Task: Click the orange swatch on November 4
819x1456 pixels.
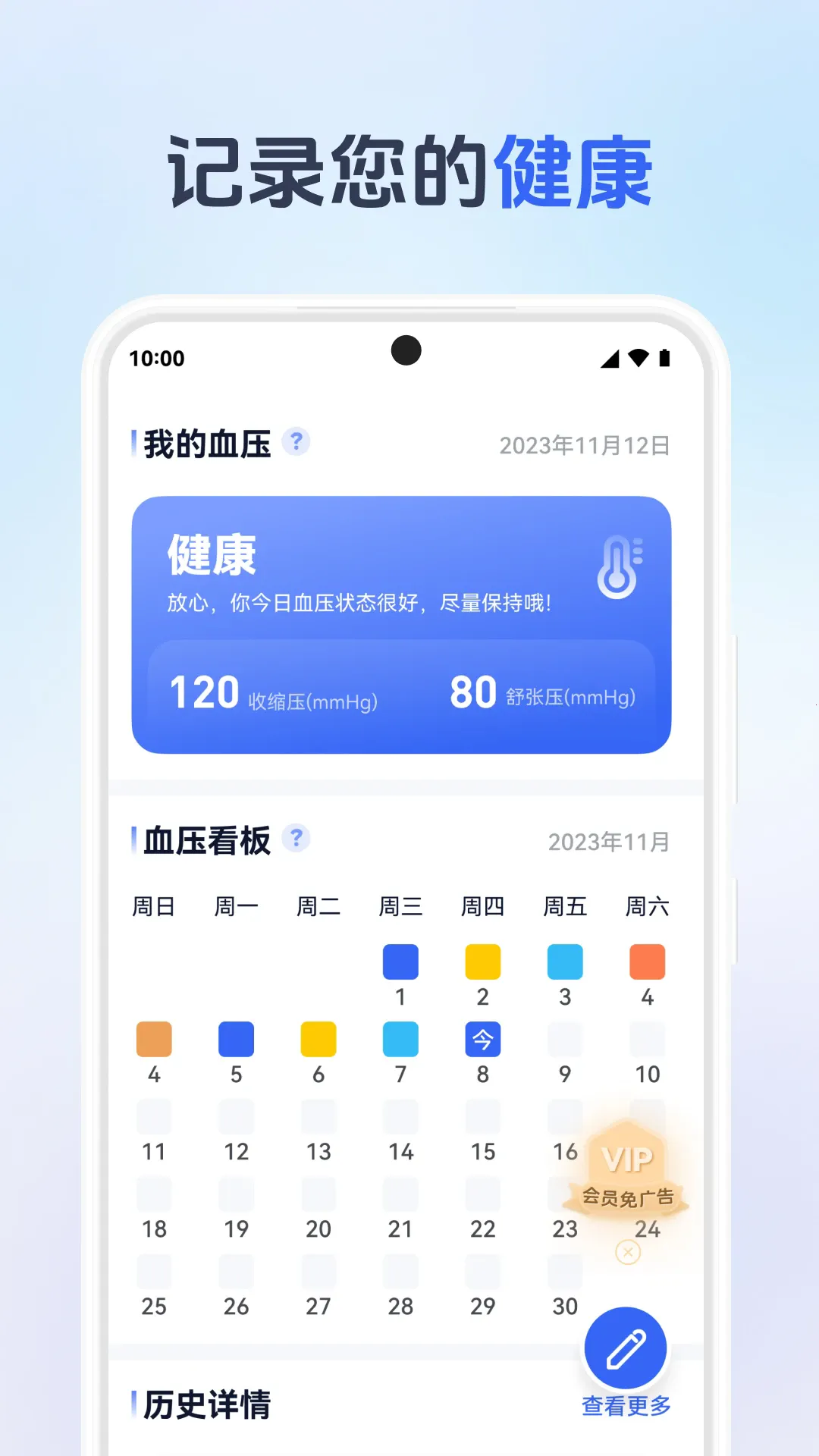Action: pos(154,1039)
